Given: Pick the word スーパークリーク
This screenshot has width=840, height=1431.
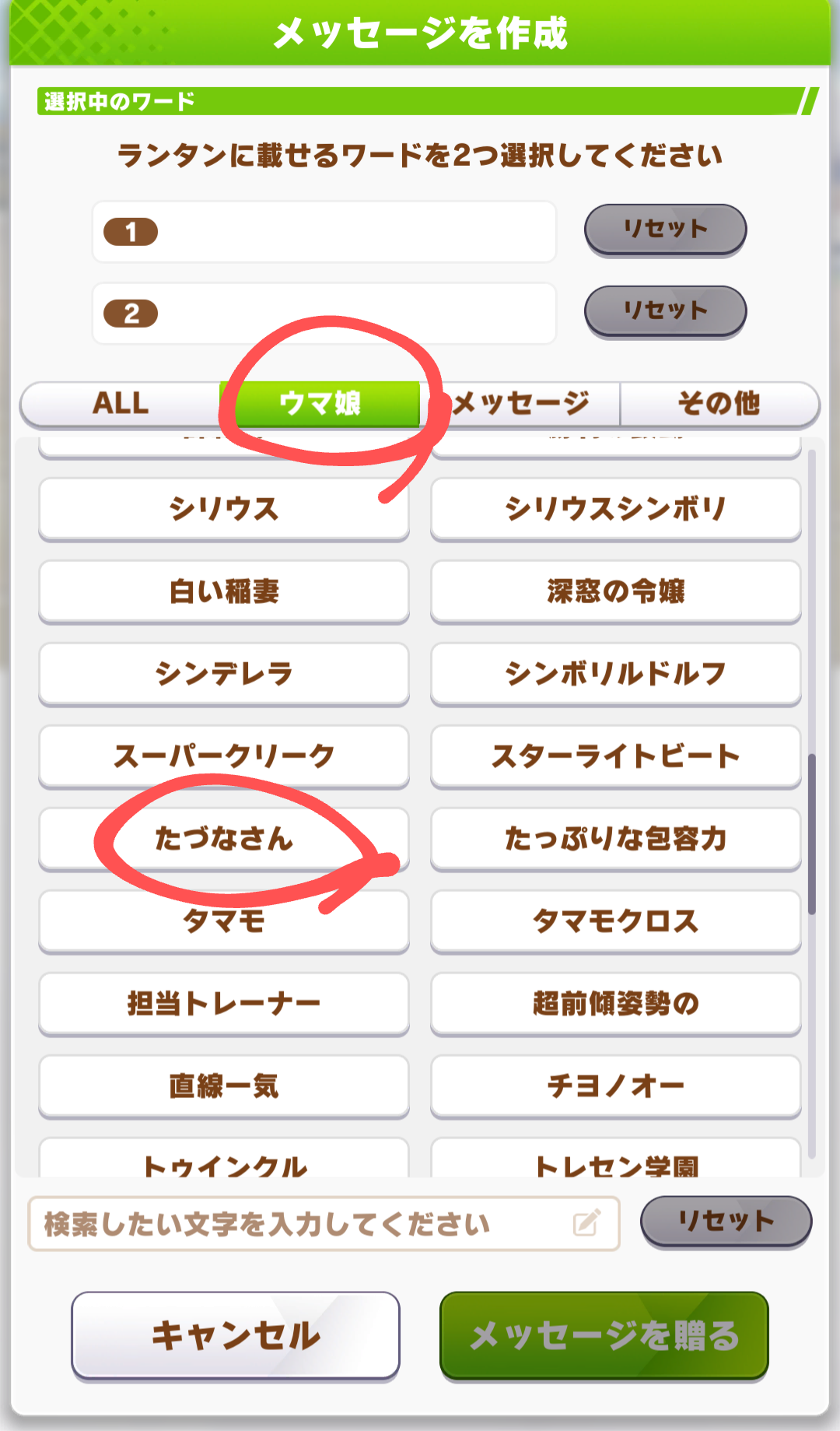Looking at the screenshot, I should point(224,756).
